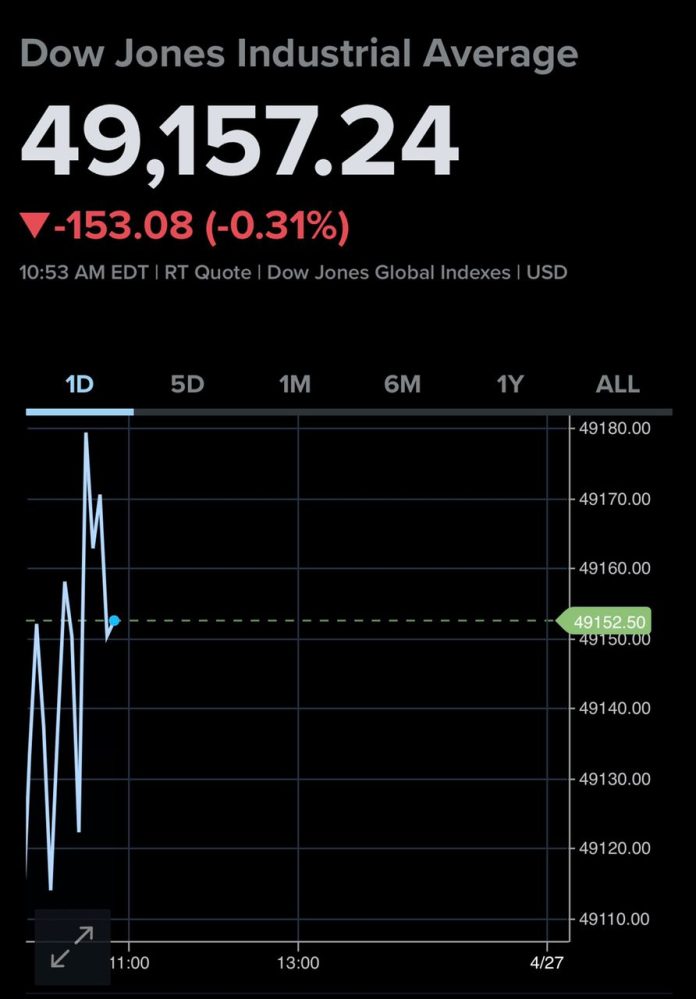Screen dimensions: 696x999
Task: Show the 1M chart range
Action: click(x=295, y=384)
